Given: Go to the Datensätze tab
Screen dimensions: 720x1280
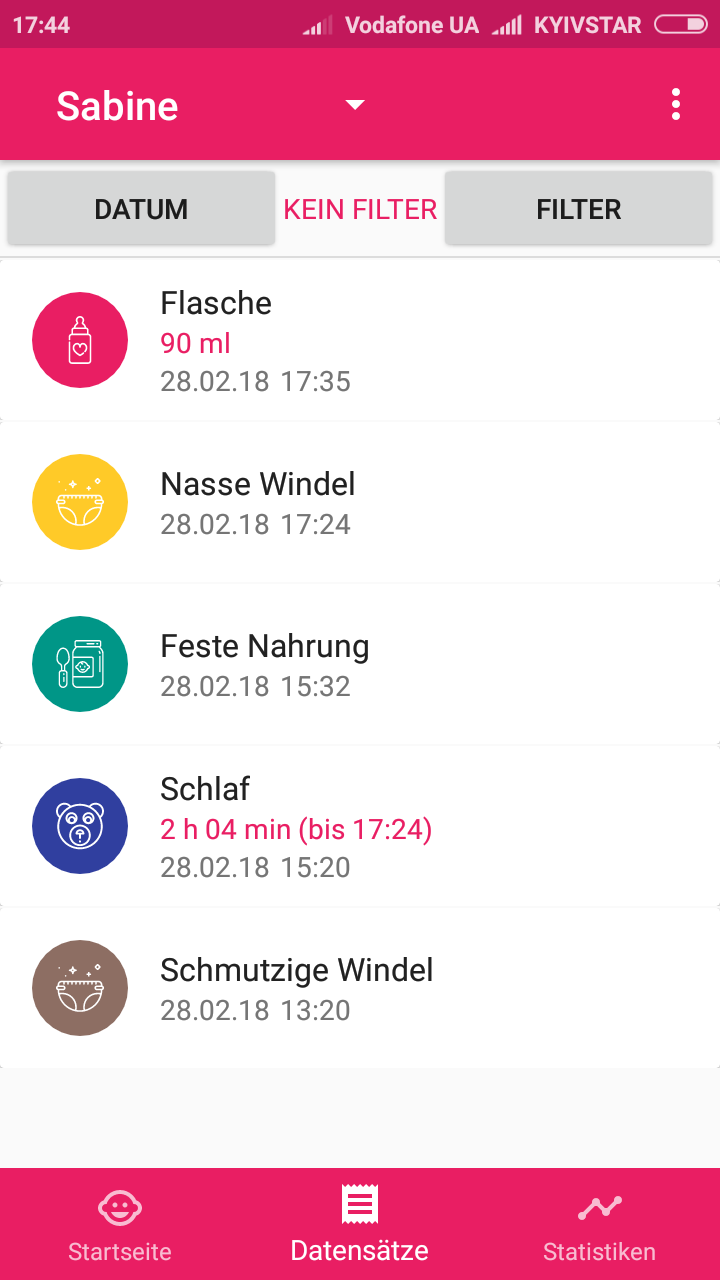Looking at the screenshot, I should pyautogui.click(x=360, y=1224).
